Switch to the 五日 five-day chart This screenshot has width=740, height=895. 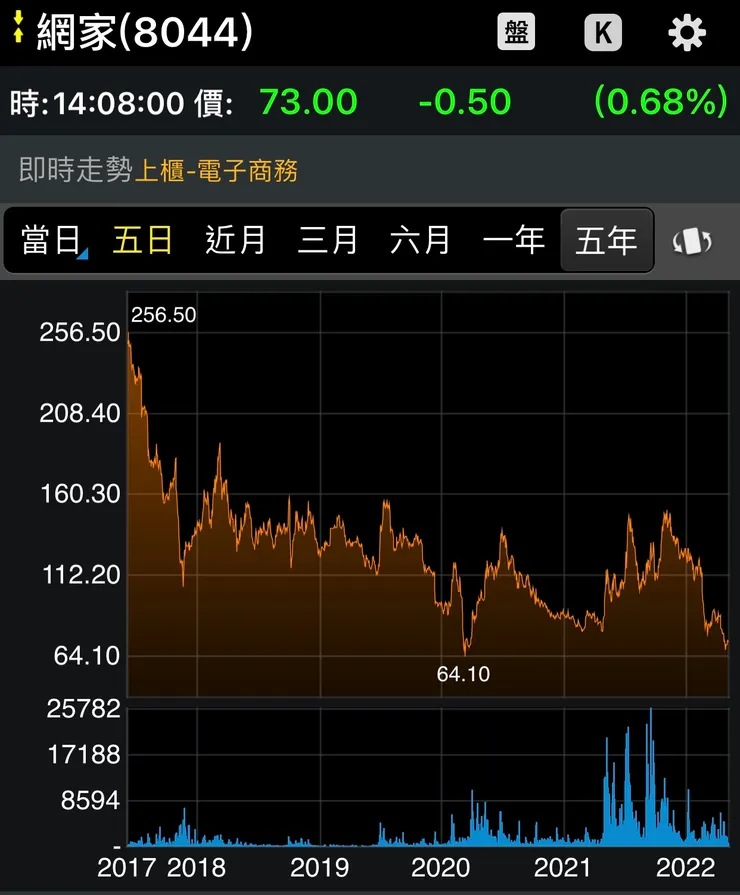[x=142, y=241]
